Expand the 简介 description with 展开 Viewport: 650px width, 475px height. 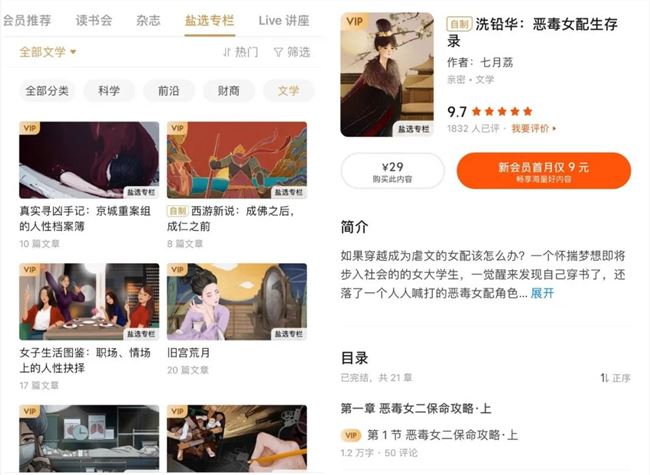point(541,293)
